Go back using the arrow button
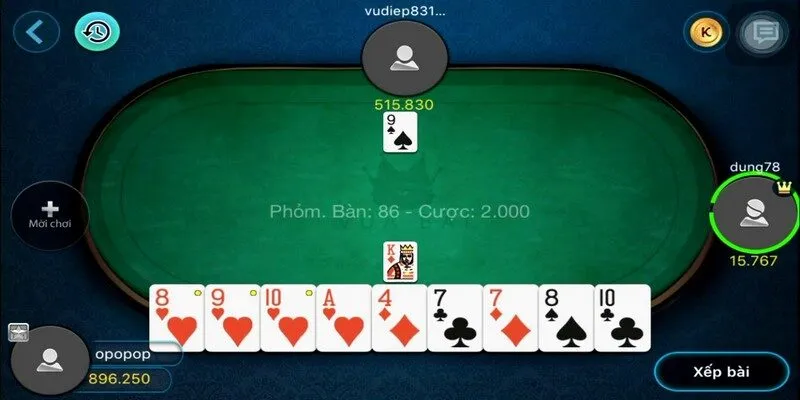The width and height of the screenshot is (800, 400). click(x=38, y=32)
